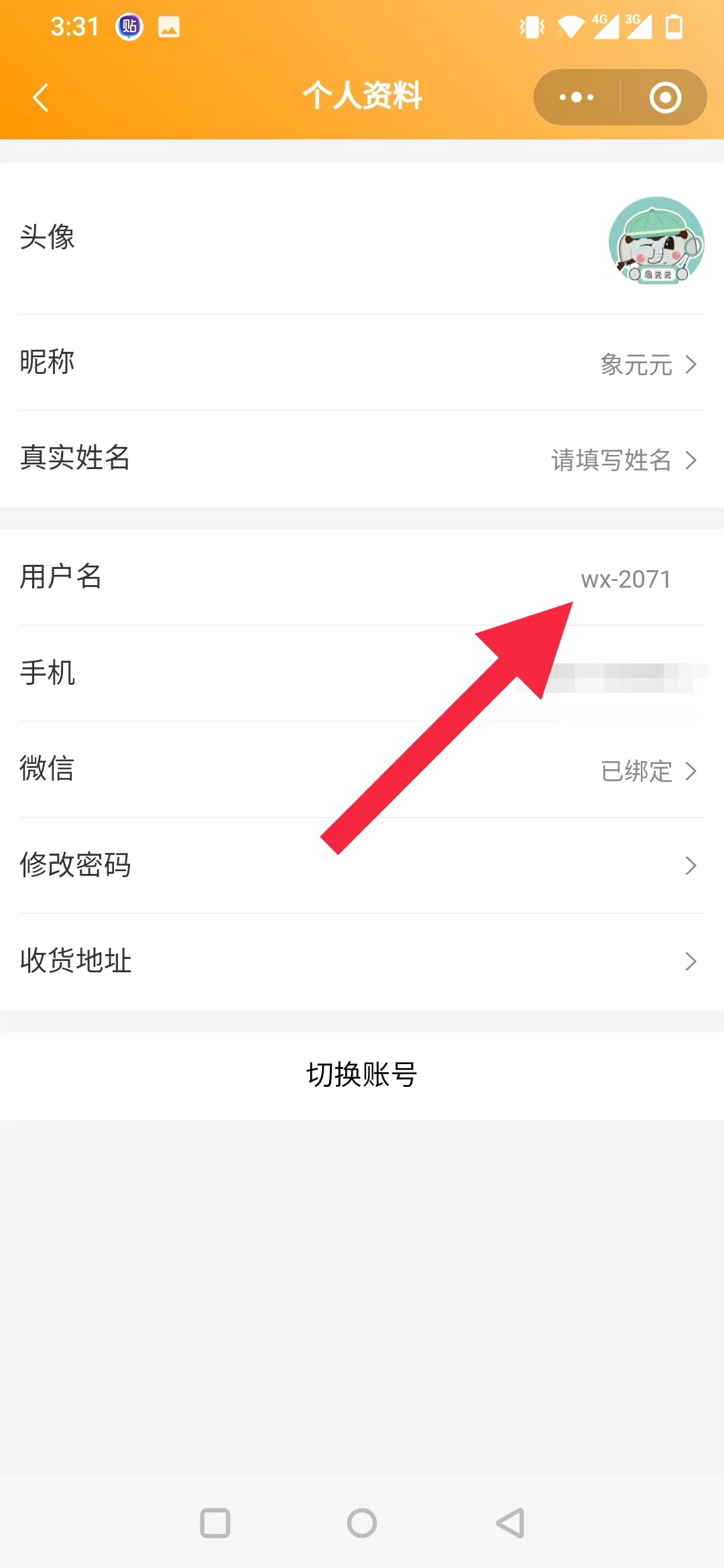
Task: Close the mini program via the circle icon
Action: coord(665,98)
